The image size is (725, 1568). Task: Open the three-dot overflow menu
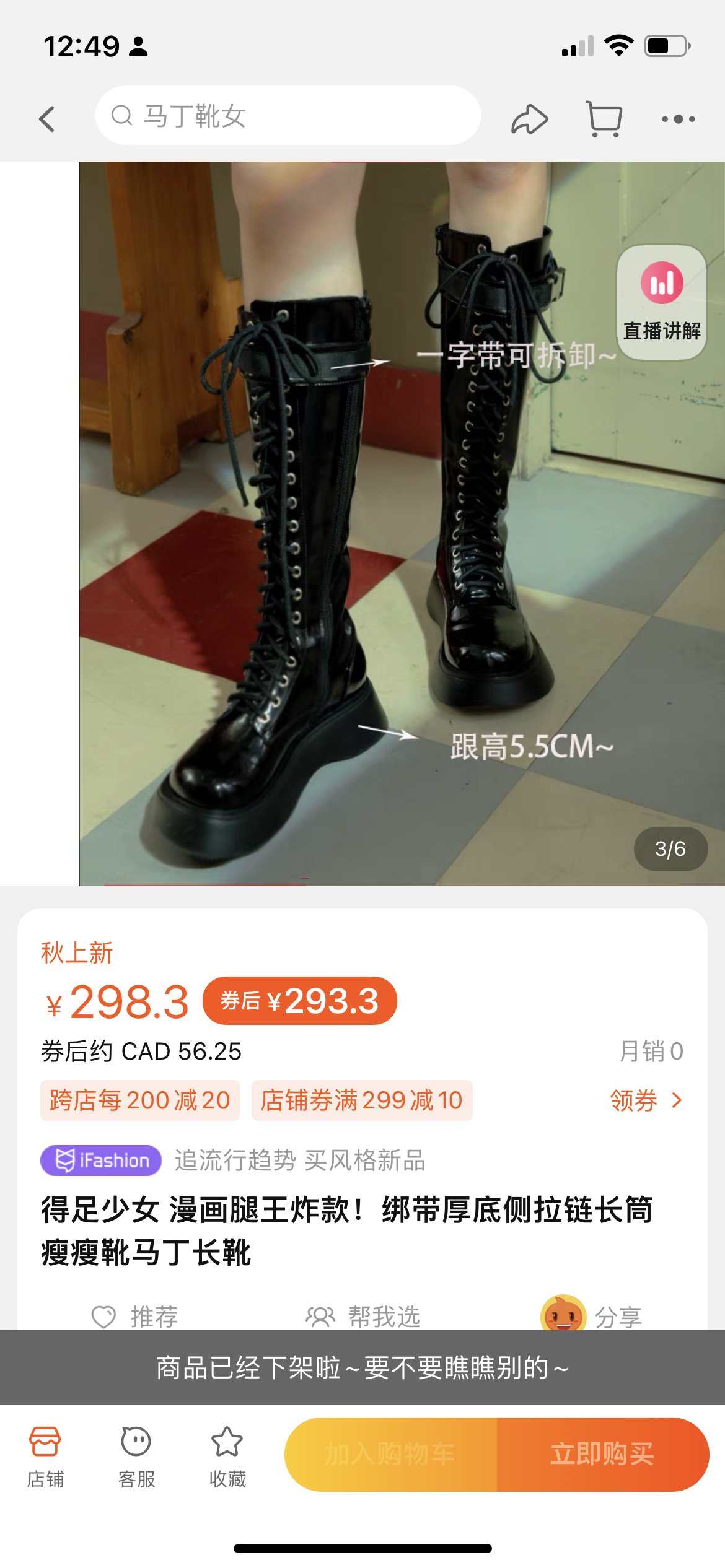678,119
